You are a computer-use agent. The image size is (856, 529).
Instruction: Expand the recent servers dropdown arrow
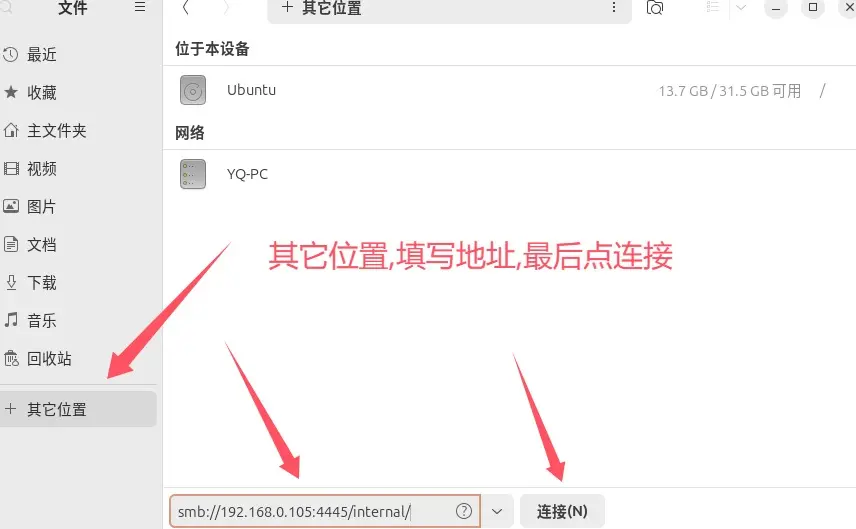tap(497, 511)
